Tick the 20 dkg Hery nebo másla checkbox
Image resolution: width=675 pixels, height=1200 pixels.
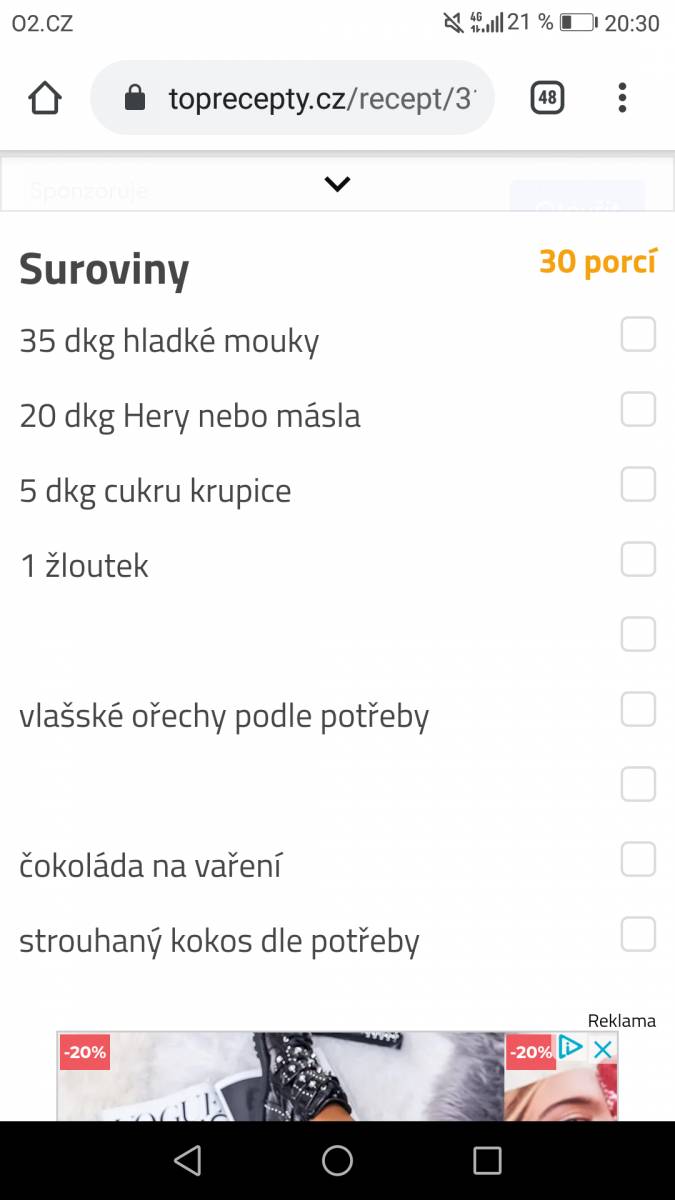click(x=638, y=410)
